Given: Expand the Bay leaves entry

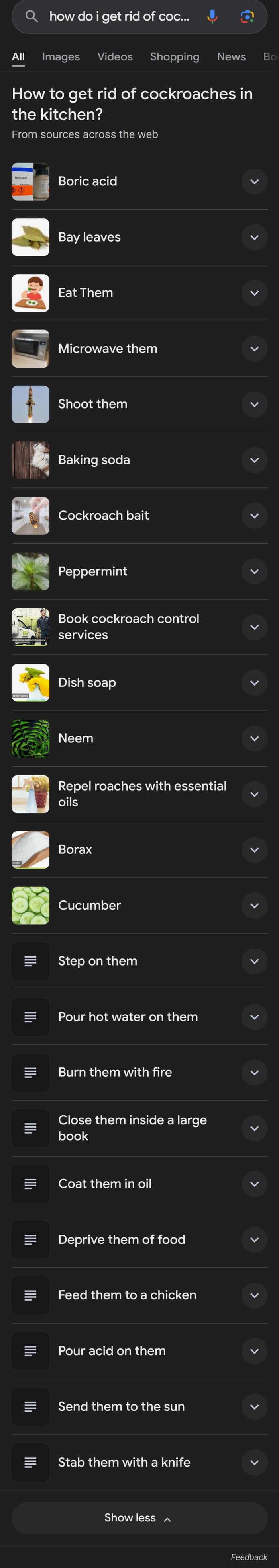Looking at the screenshot, I should (254, 238).
